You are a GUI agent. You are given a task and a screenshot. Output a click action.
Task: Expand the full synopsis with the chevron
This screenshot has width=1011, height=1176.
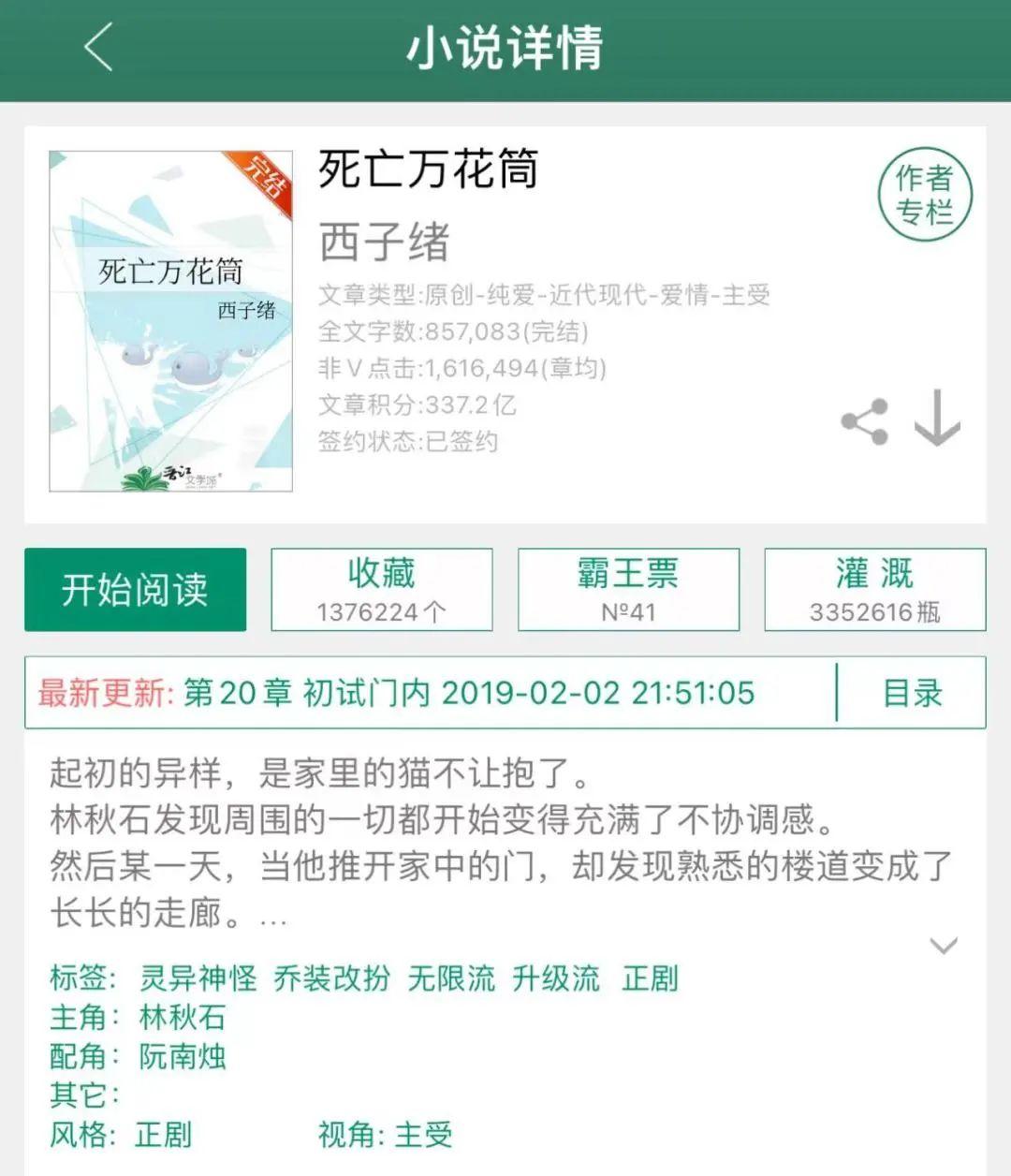pyautogui.click(x=943, y=946)
